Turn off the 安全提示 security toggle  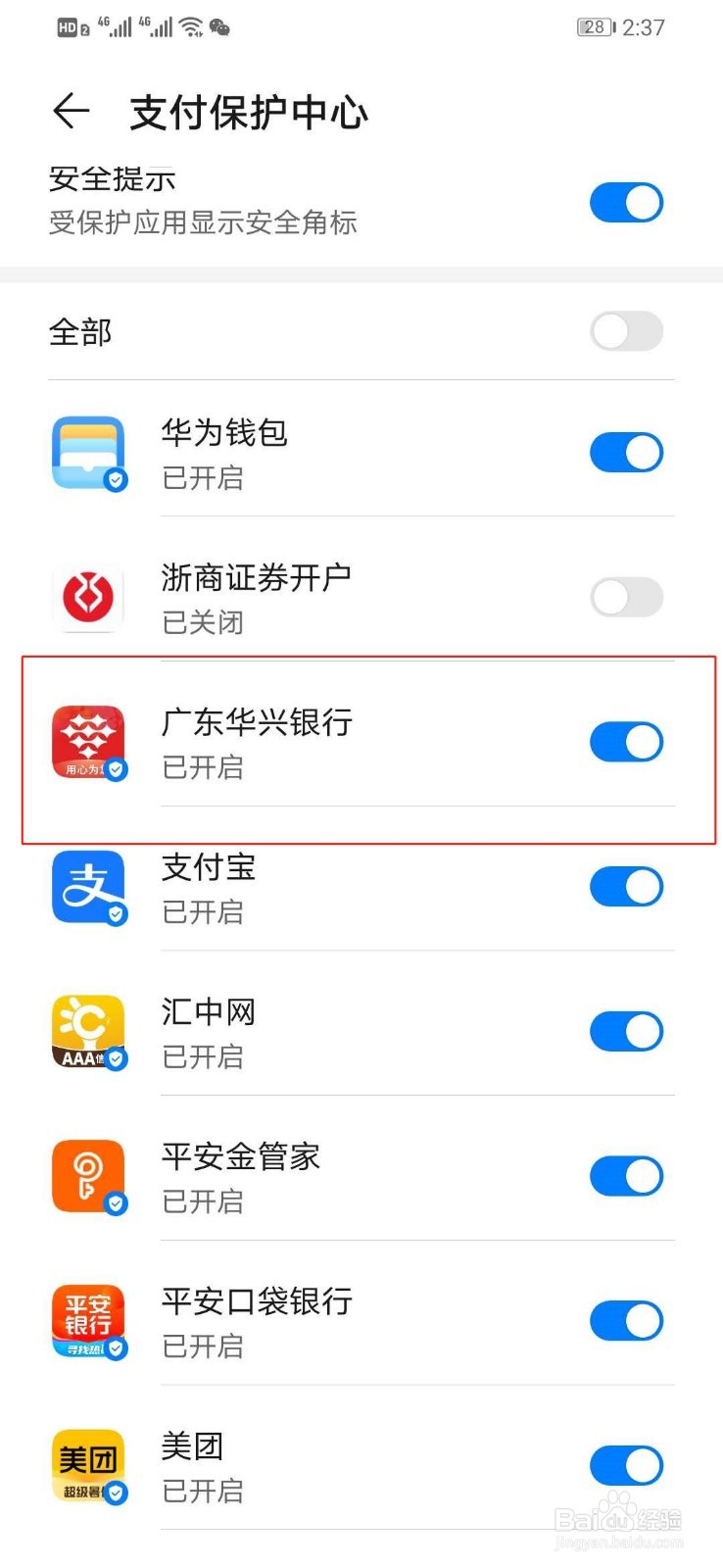pyautogui.click(x=627, y=203)
